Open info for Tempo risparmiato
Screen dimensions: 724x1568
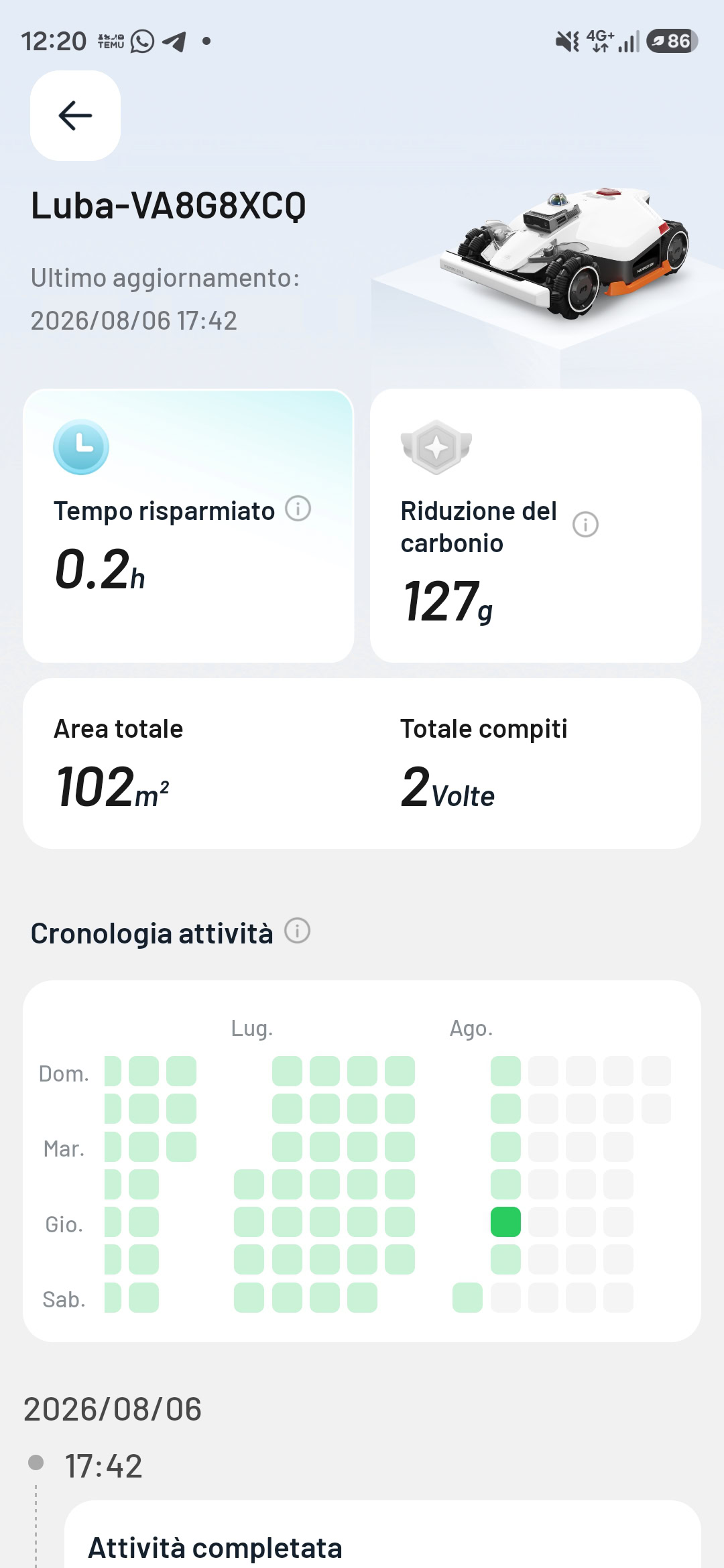click(298, 509)
